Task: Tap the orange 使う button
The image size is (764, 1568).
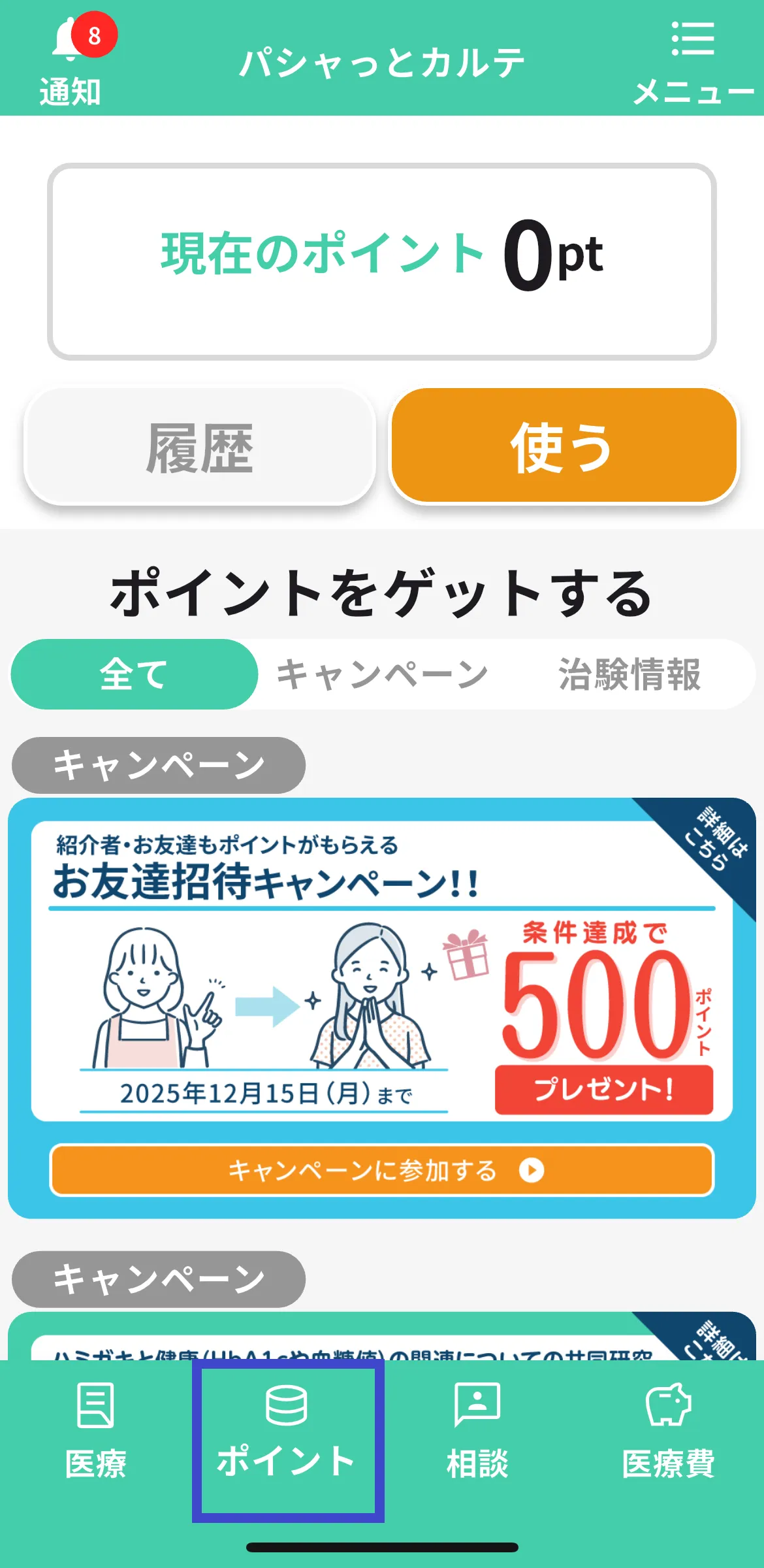Action: [x=564, y=446]
